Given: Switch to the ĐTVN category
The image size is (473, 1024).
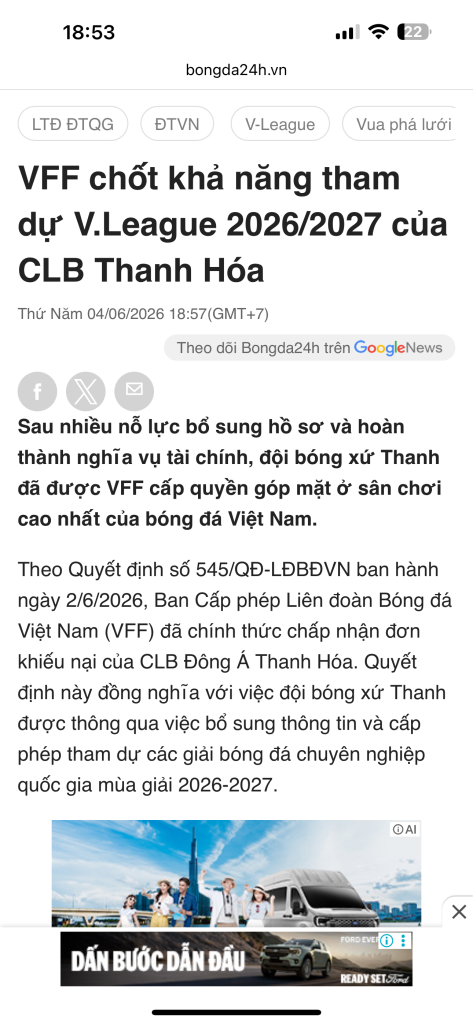Looking at the screenshot, I should click(x=177, y=124).
